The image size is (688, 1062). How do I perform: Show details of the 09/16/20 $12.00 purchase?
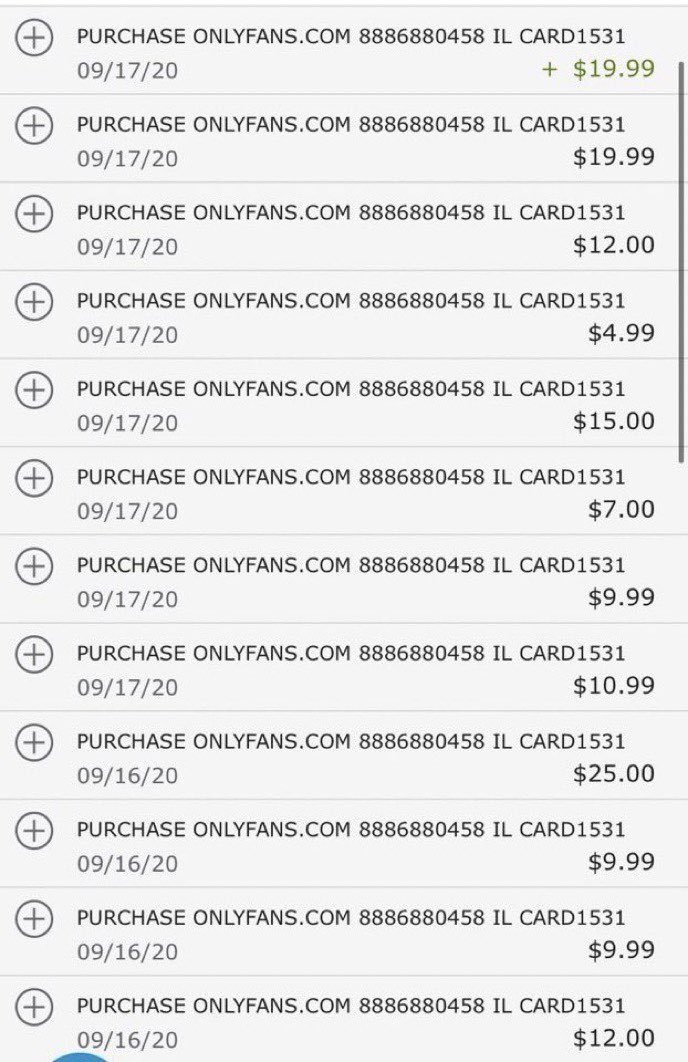point(35,1005)
